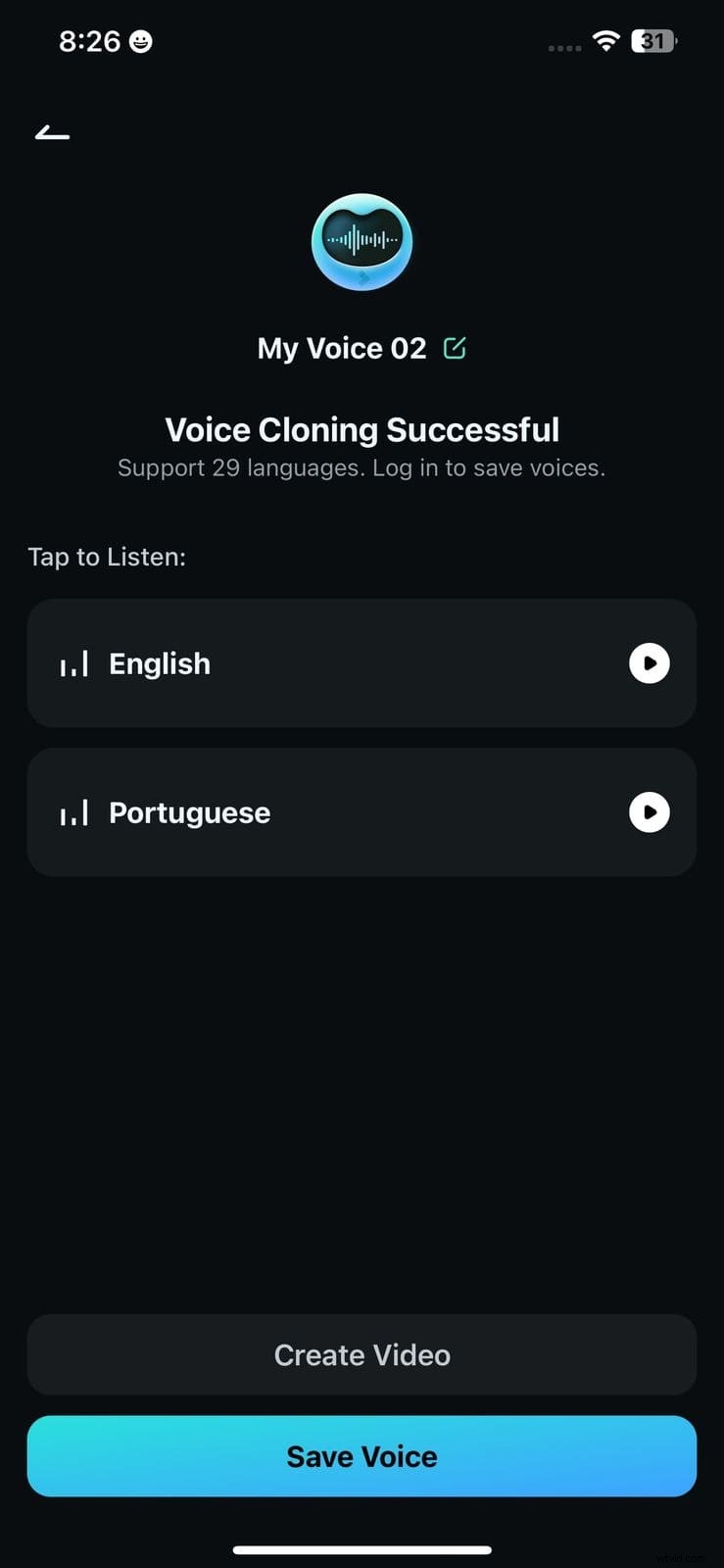Save the cloned voice
The height and width of the screenshot is (1568, 724).
coord(362,1456)
